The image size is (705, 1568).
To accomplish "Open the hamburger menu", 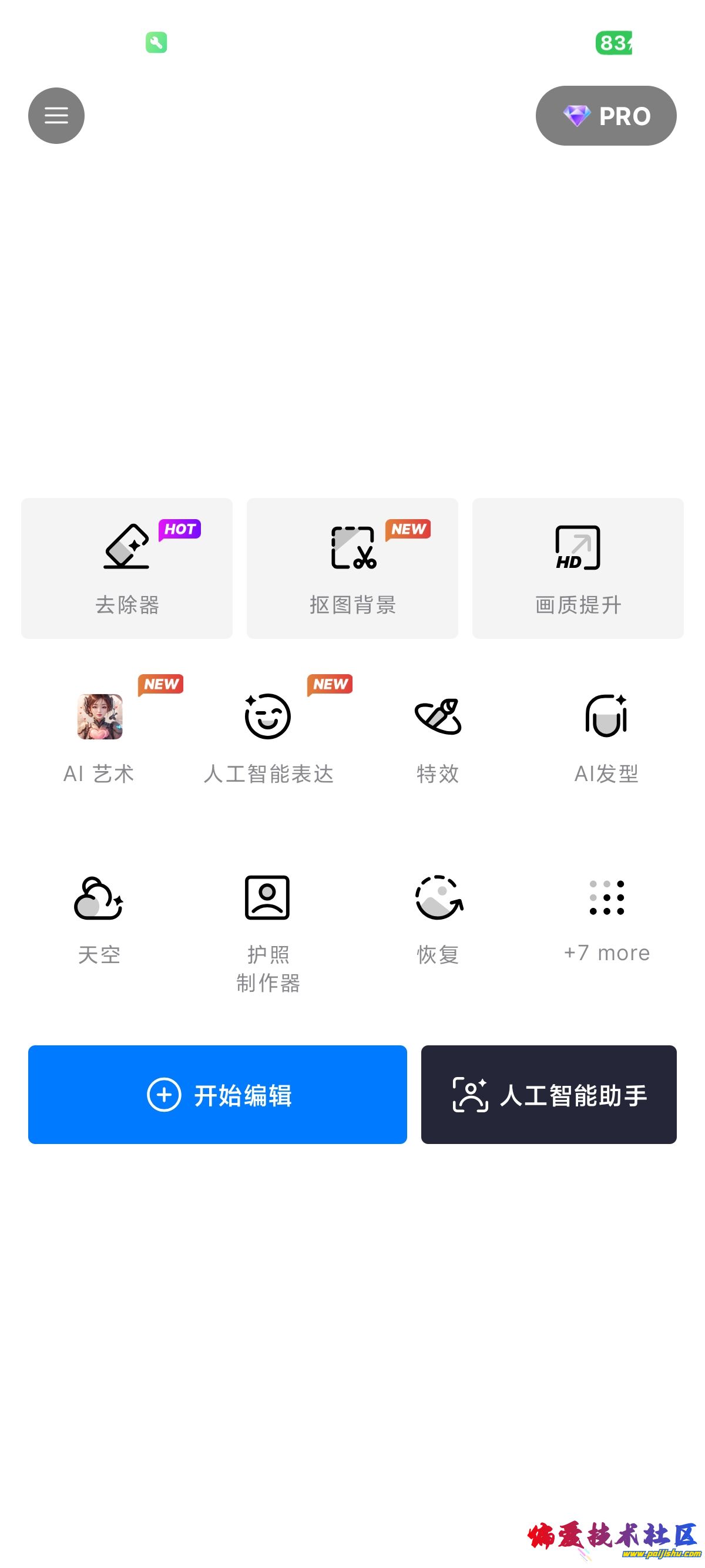I will (x=56, y=116).
